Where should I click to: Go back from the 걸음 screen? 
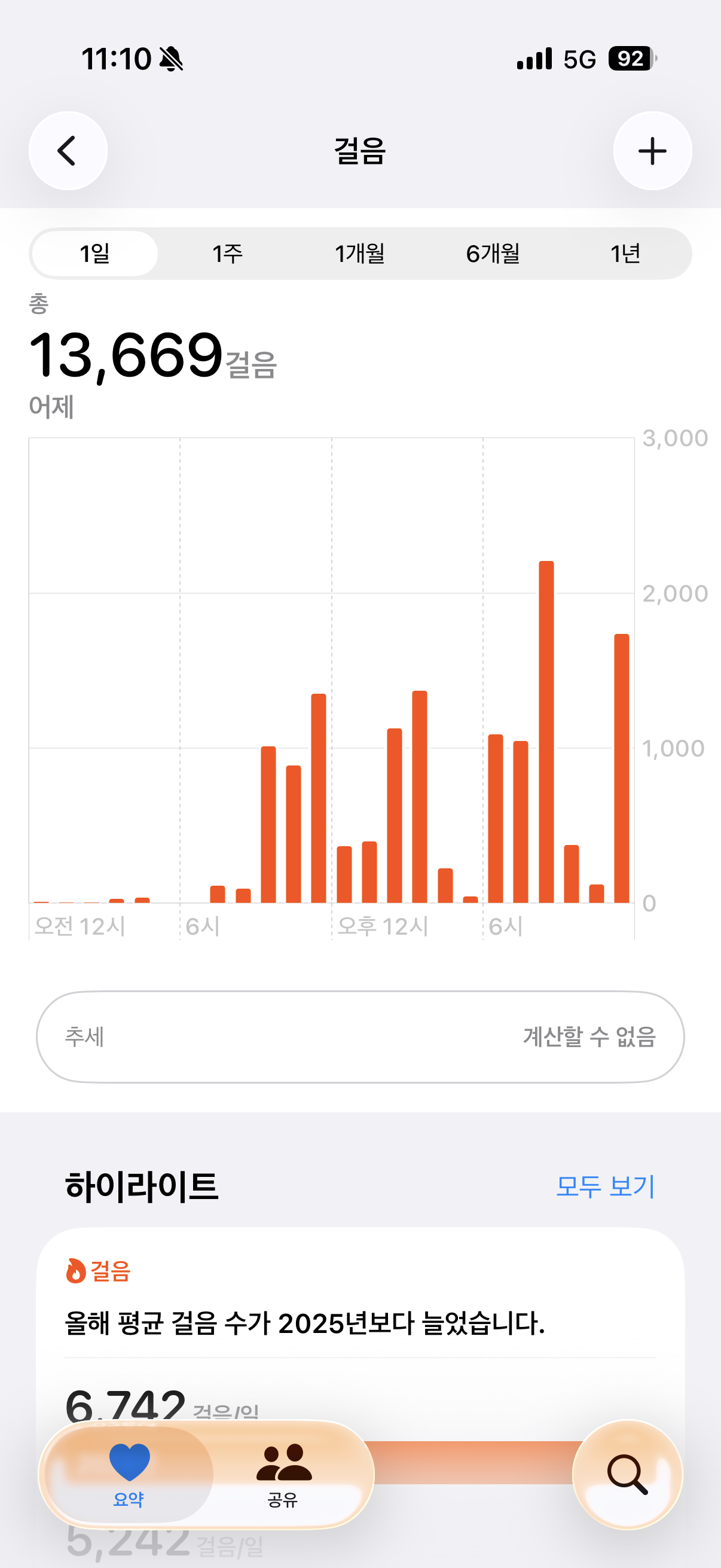(x=68, y=151)
